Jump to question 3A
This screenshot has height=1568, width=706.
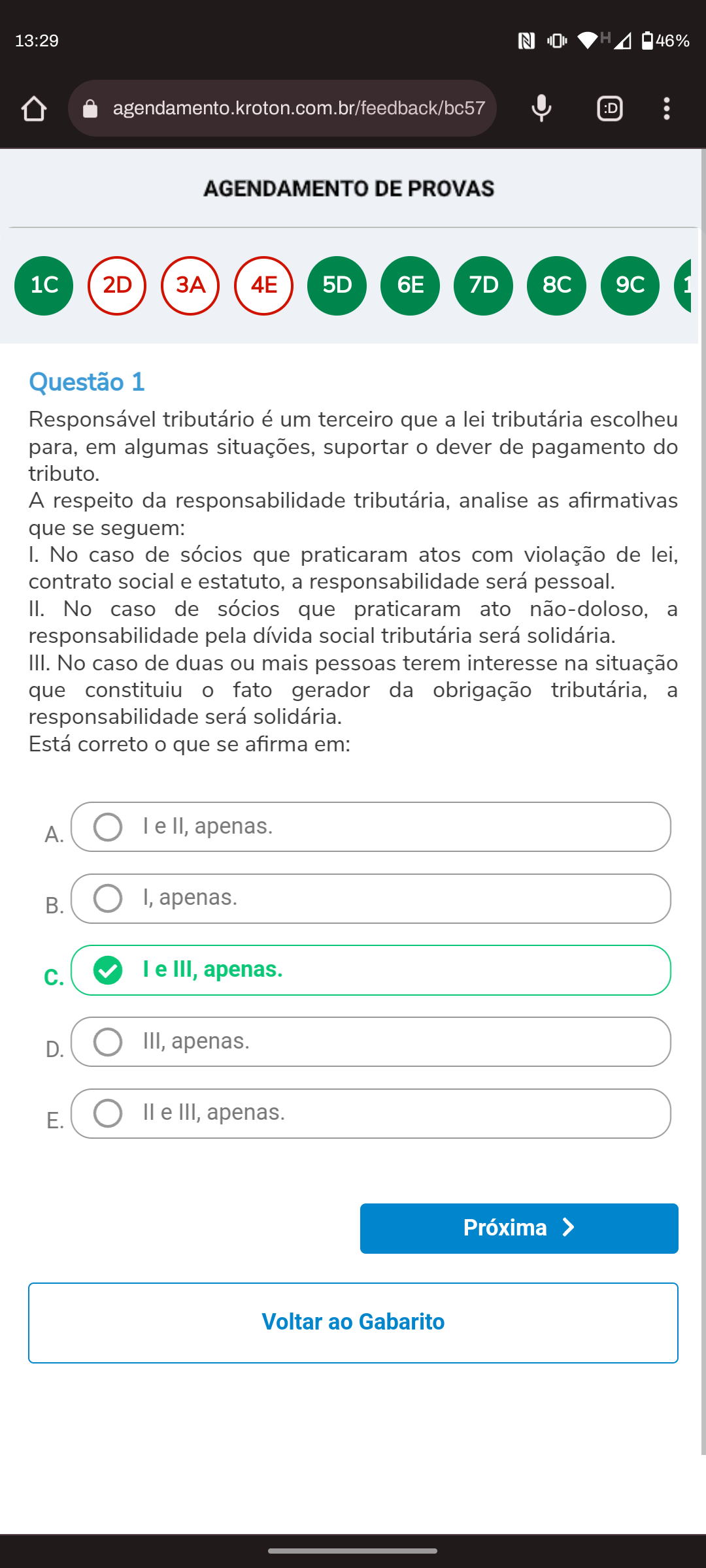tap(190, 286)
